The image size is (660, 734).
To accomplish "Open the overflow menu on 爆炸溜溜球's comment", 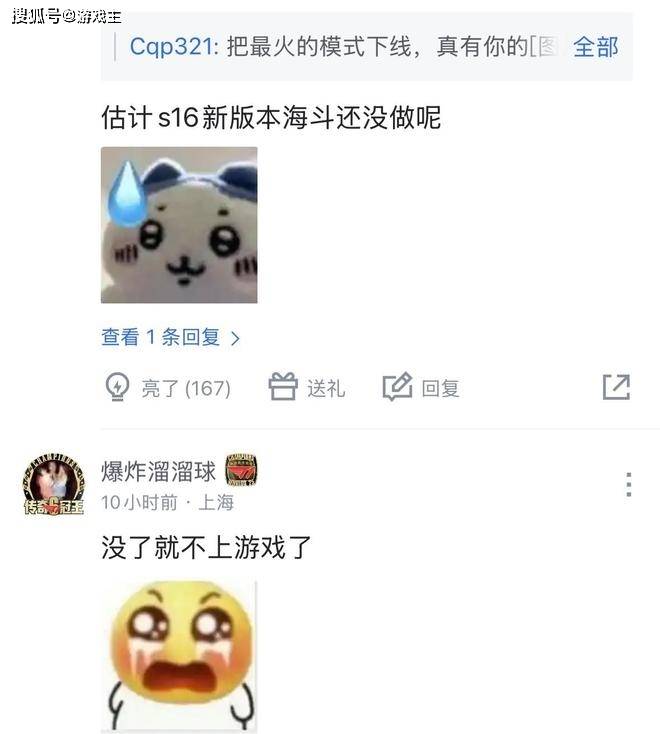I will tap(628, 485).
